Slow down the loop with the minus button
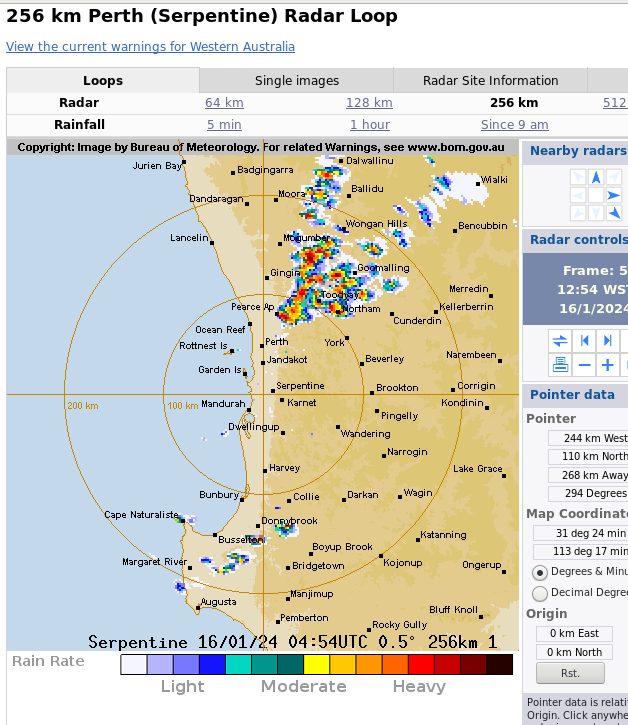 [584, 365]
